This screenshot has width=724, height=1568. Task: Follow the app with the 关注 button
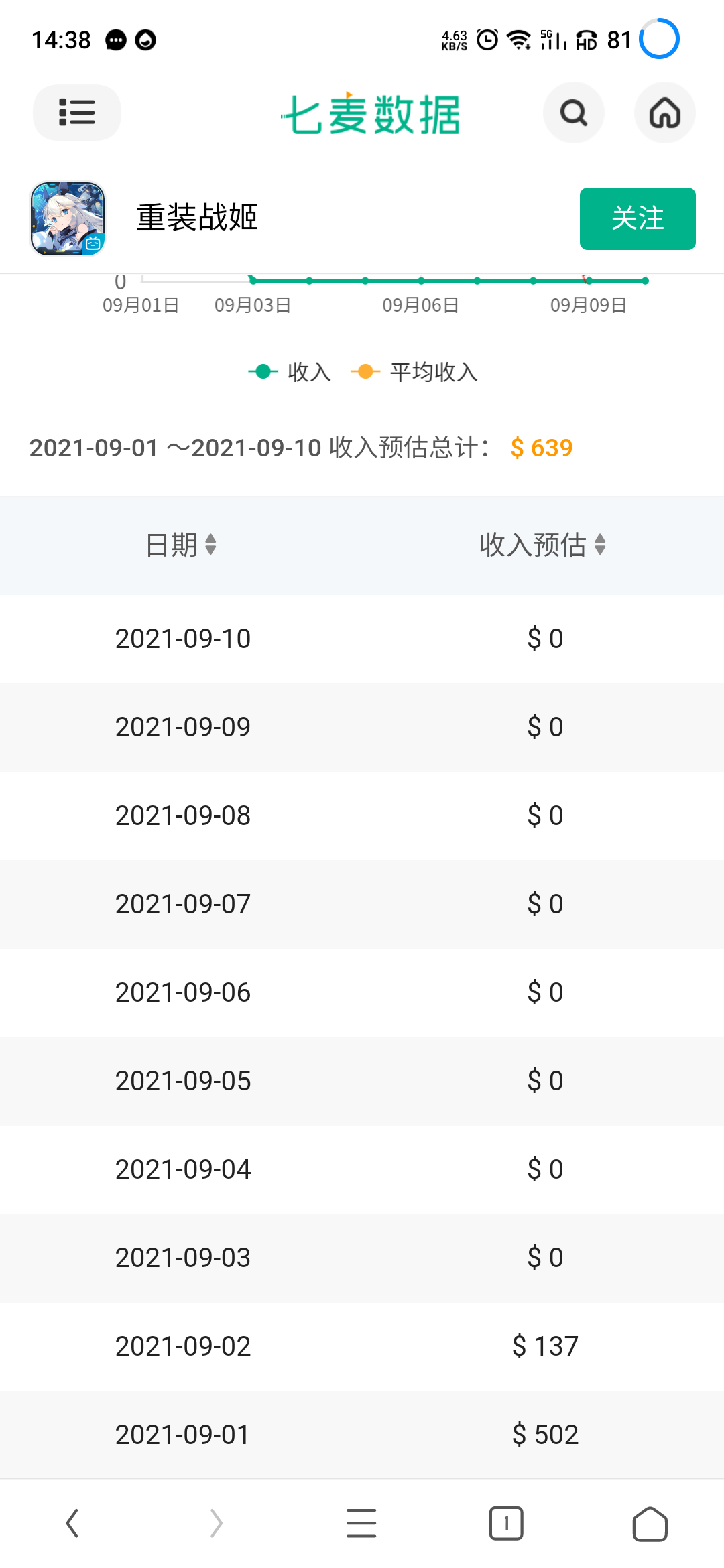coord(638,218)
